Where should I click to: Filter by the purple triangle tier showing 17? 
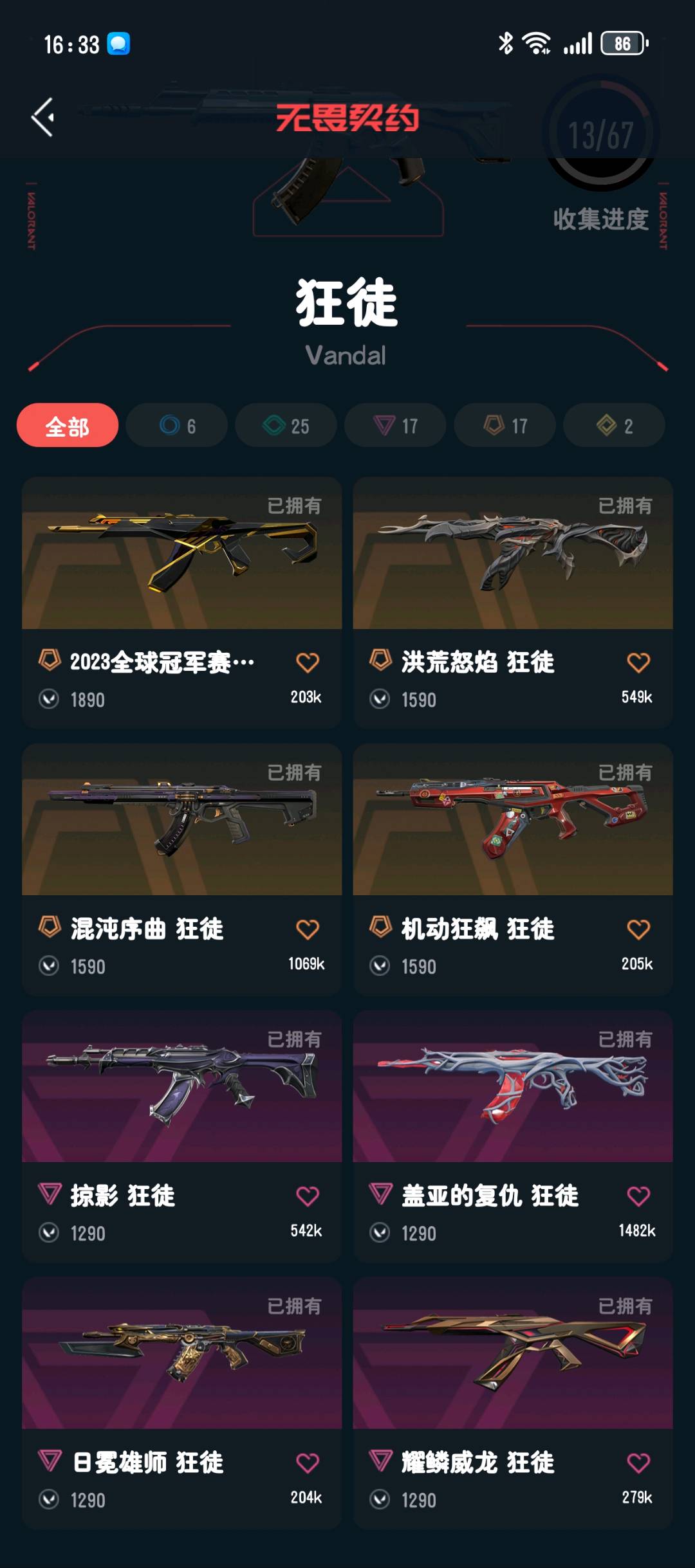[396, 425]
